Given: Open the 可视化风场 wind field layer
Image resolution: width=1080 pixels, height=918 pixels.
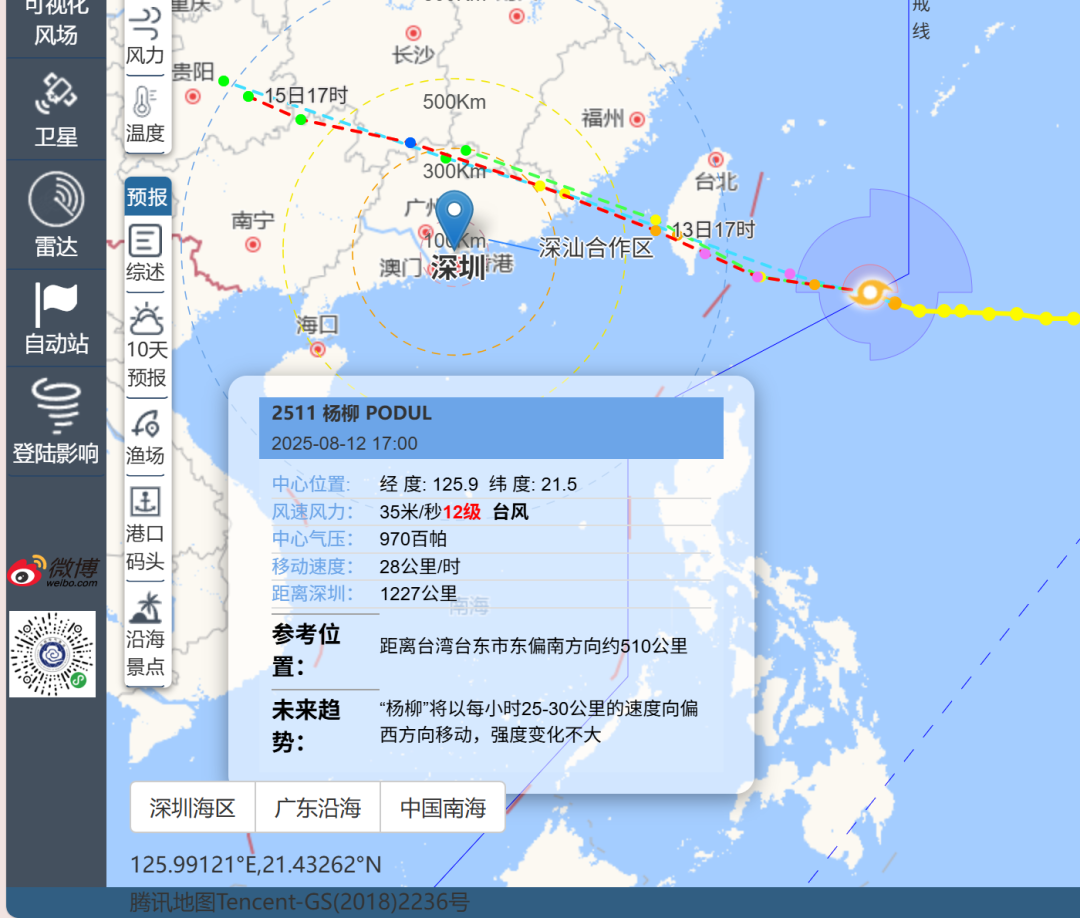Looking at the screenshot, I should pyautogui.click(x=56, y=24).
